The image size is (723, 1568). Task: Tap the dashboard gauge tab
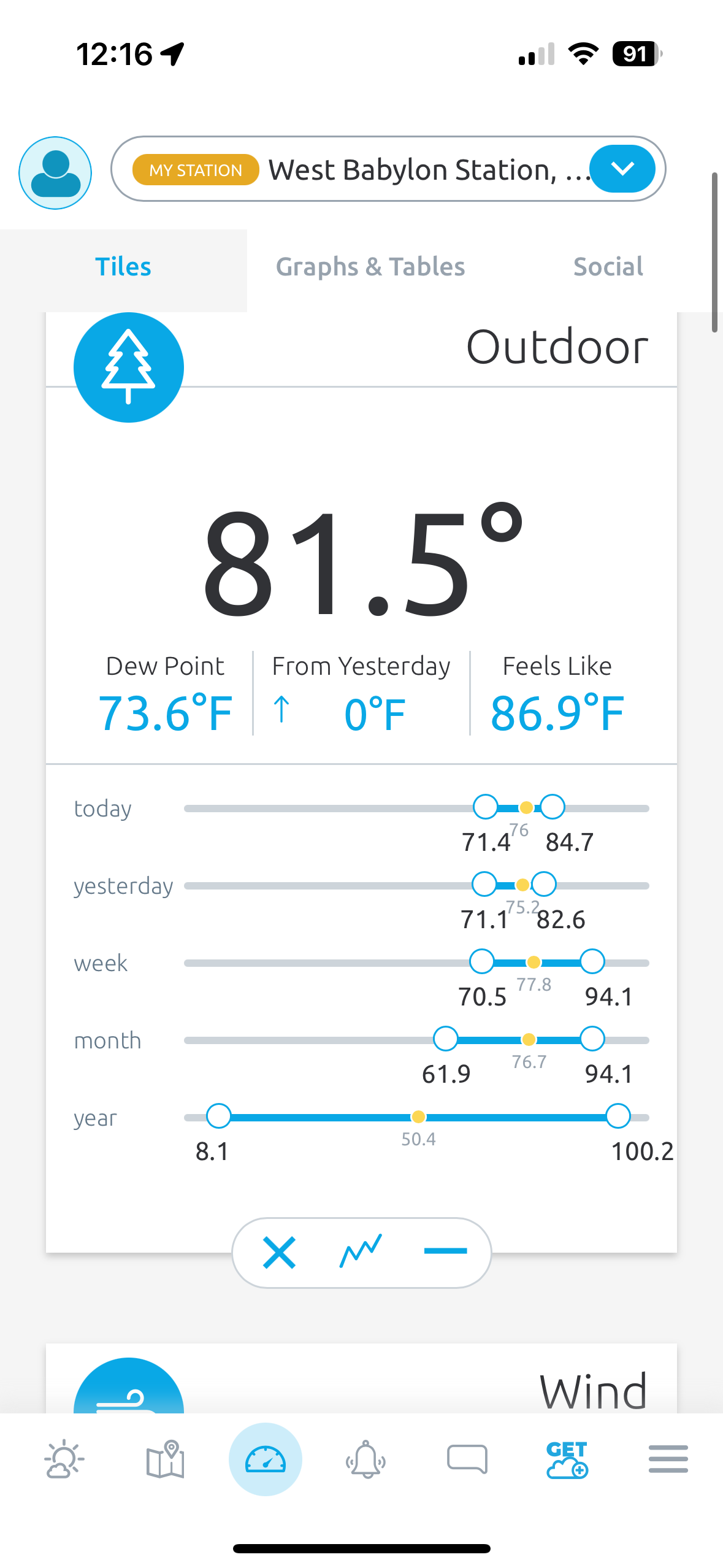point(266,1459)
